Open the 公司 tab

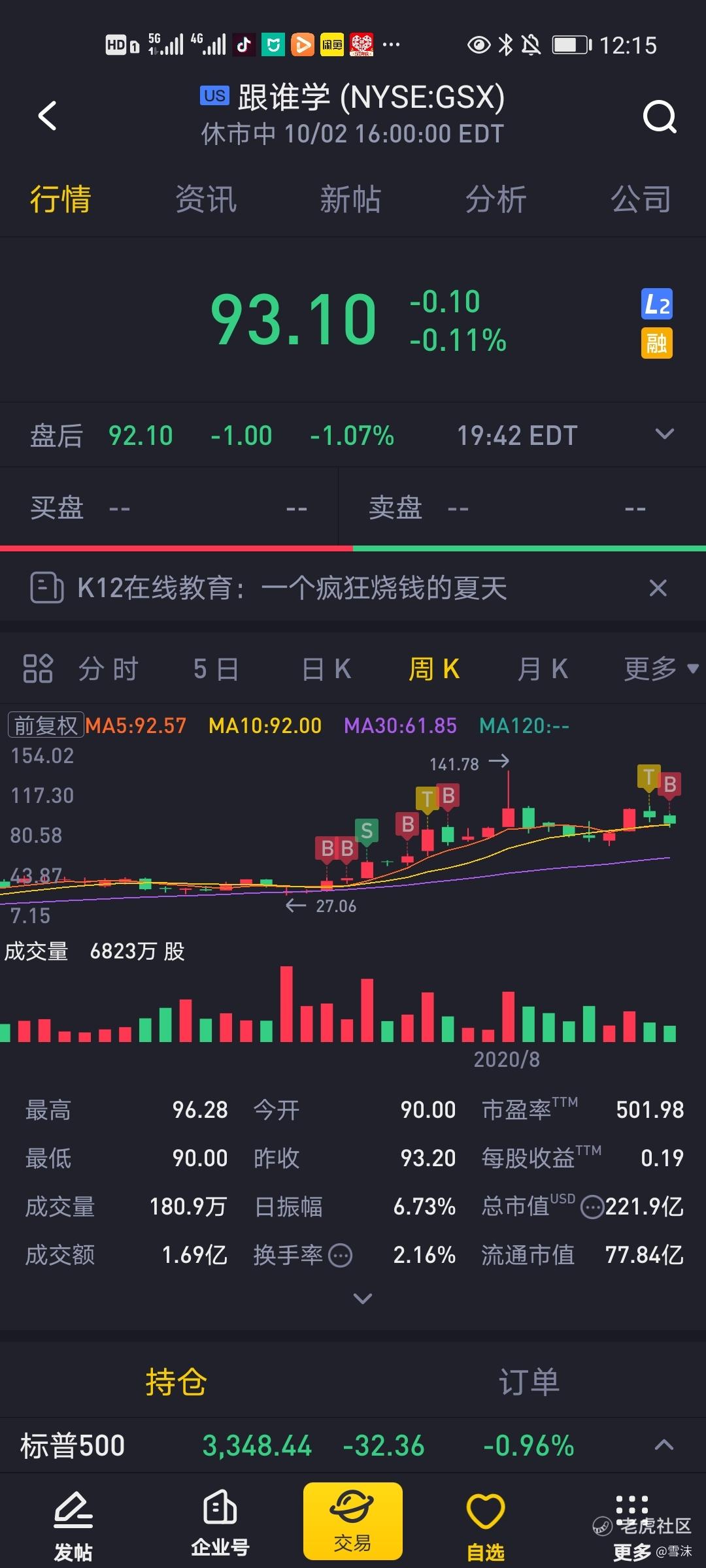click(641, 199)
